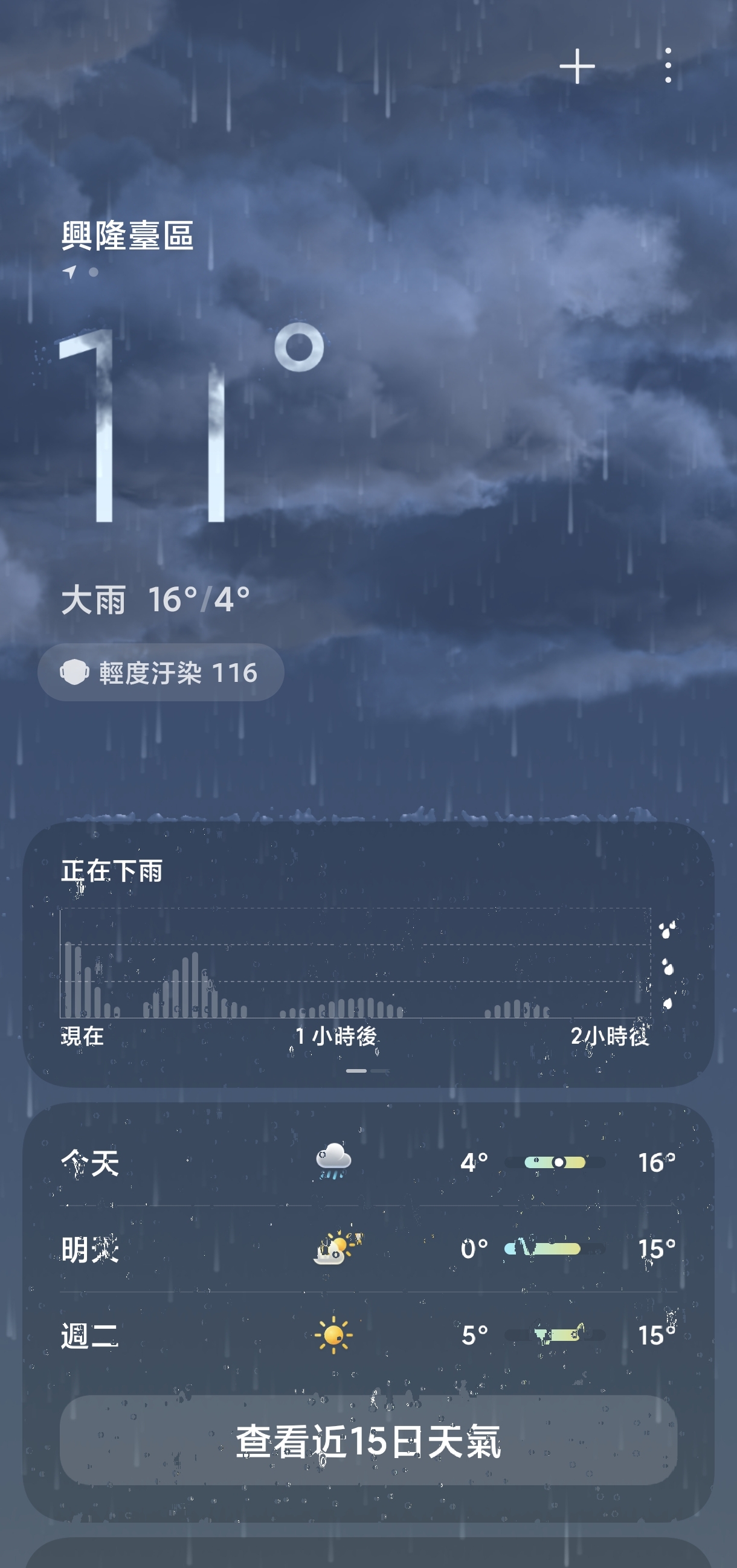Select the 明天 forecast row
Viewport: 737px width, 1568px height.
click(x=365, y=1248)
